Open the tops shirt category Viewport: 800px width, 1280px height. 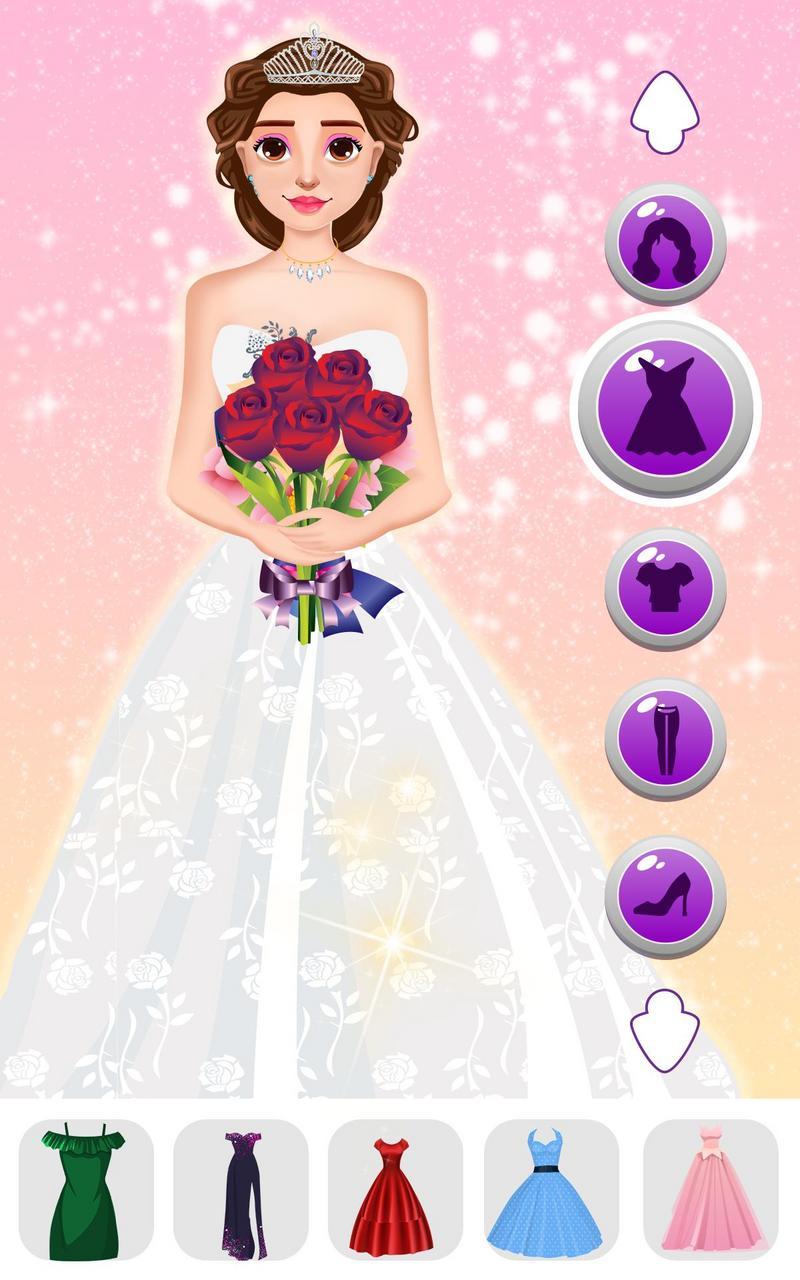[x=665, y=589]
